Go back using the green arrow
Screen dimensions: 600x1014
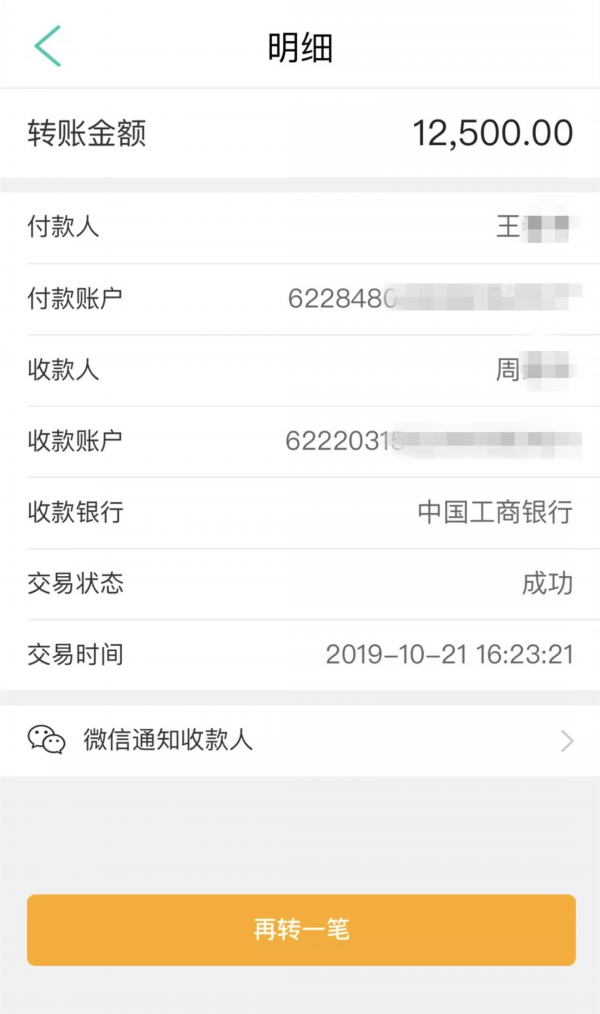(x=48, y=46)
